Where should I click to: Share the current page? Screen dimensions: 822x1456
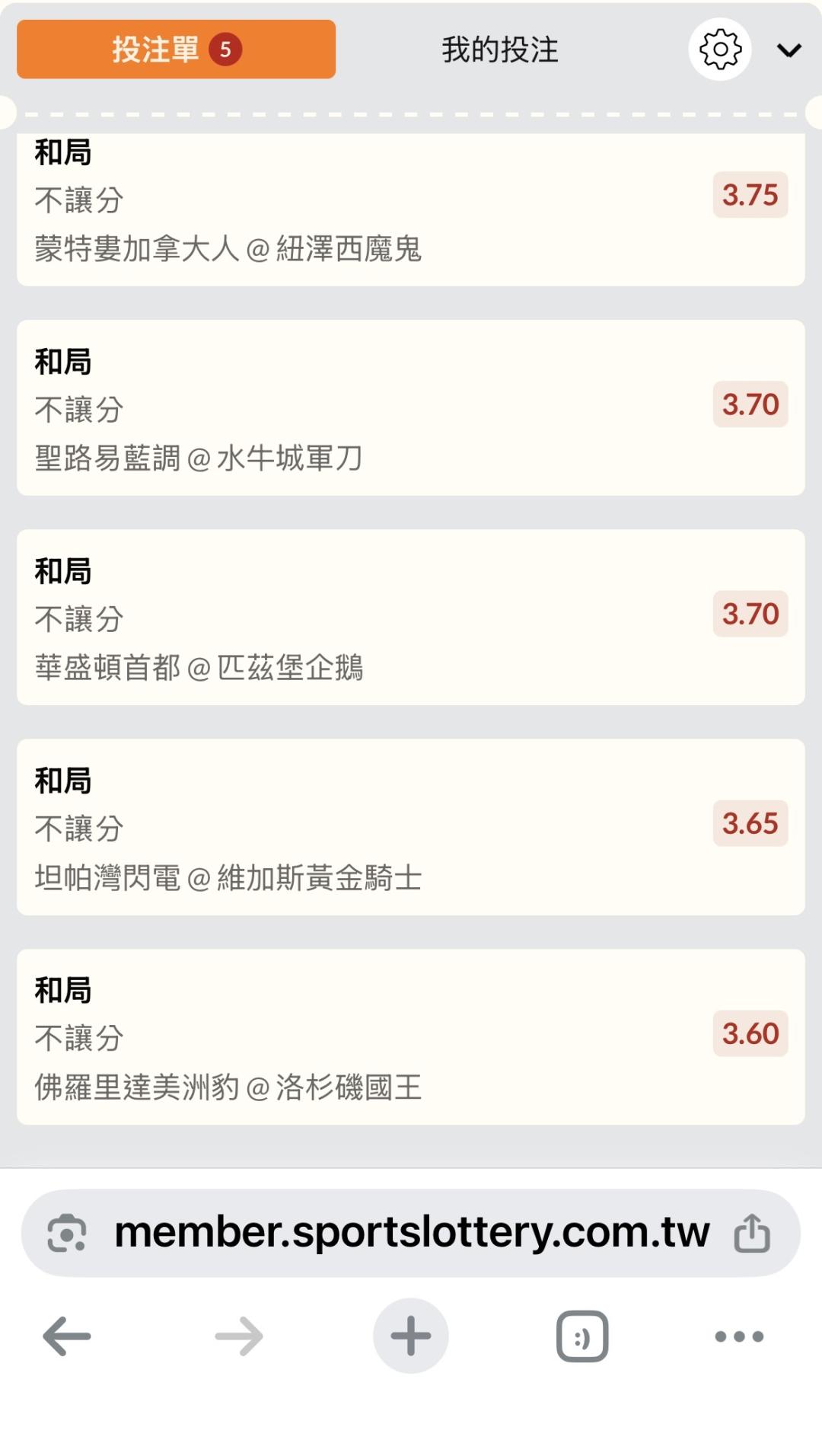(752, 1233)
